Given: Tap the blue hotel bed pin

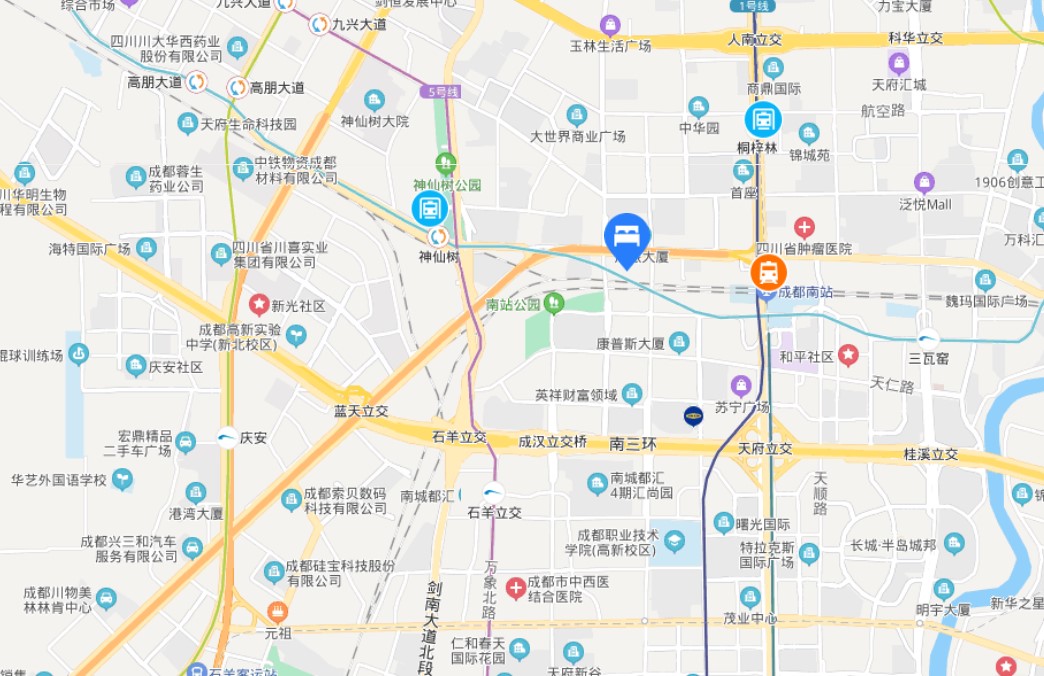Looking at the screenshot, I should [x=627, y=240].
